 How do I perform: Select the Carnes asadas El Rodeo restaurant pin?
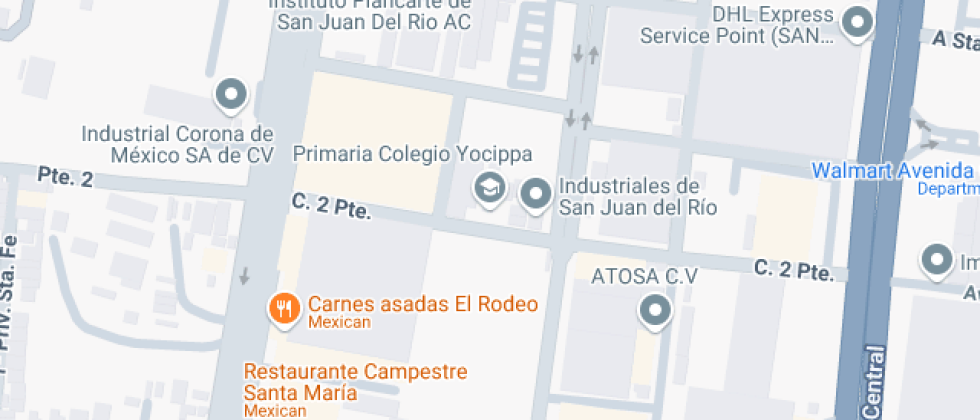pyautogui.click(x=284, y=309)
